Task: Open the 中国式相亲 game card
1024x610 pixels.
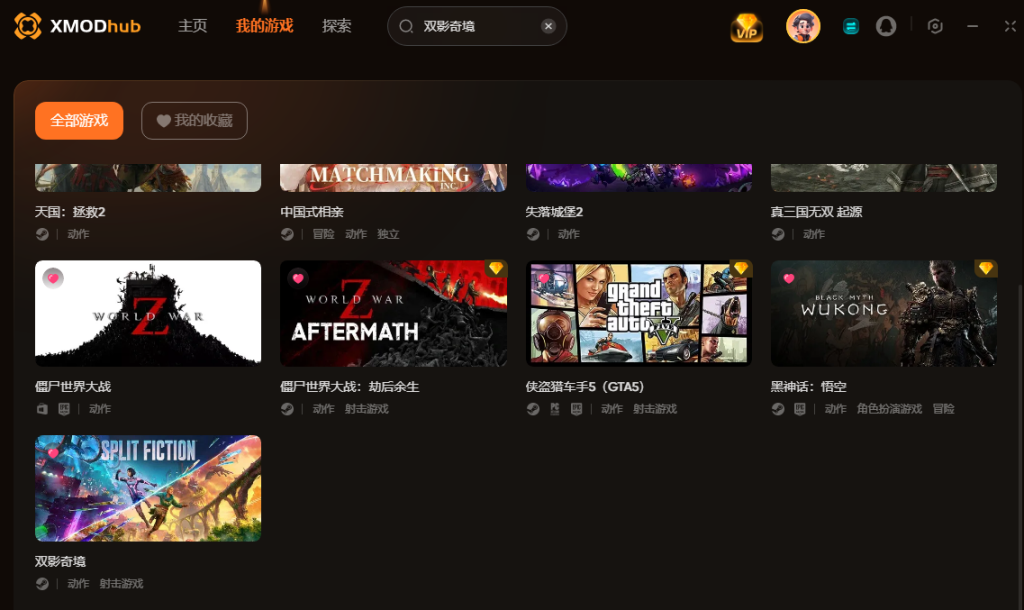Action: [393, 178]
